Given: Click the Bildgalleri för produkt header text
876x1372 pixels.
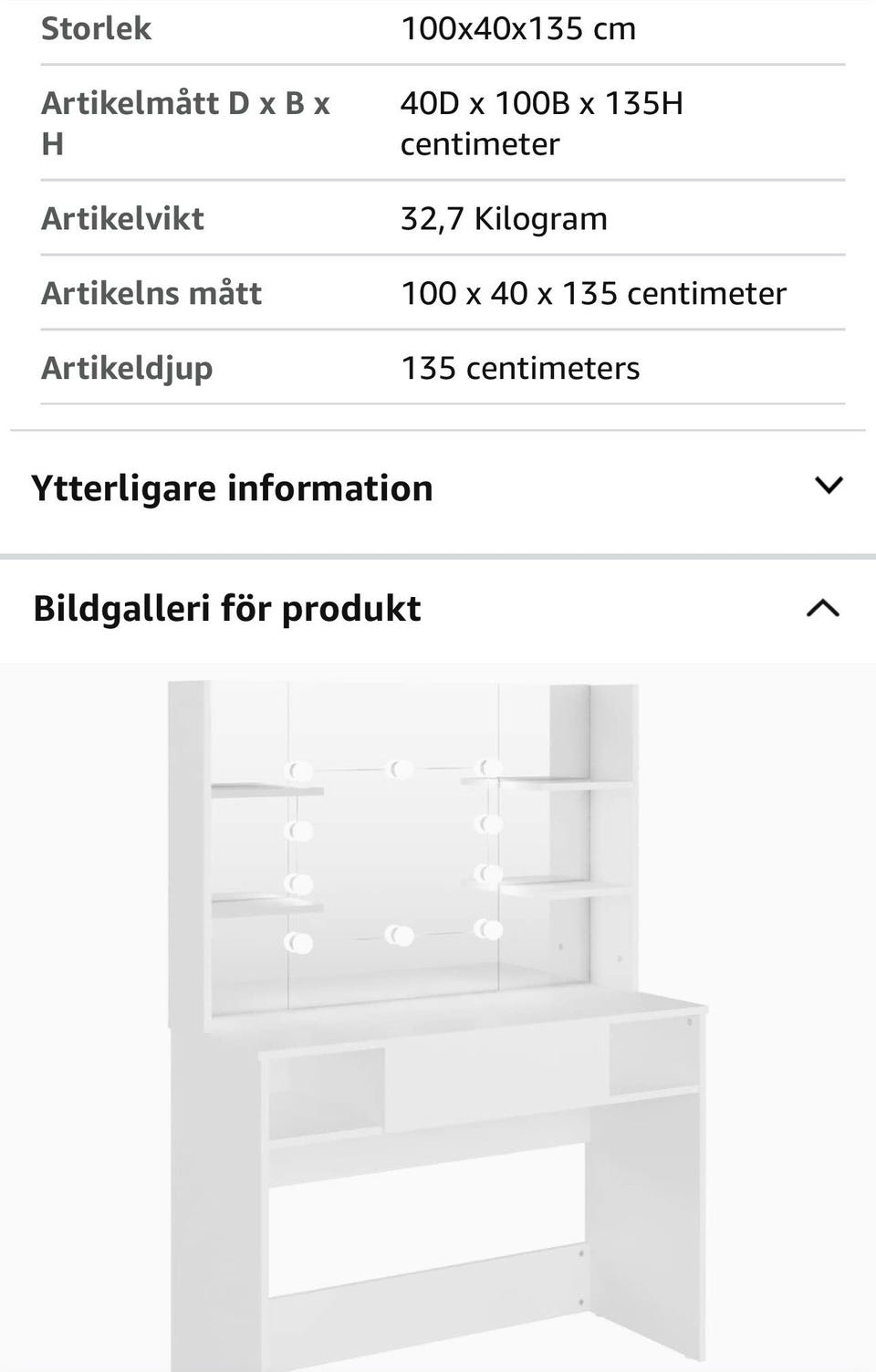Looking at the screenshot, I should click(224, 607).
